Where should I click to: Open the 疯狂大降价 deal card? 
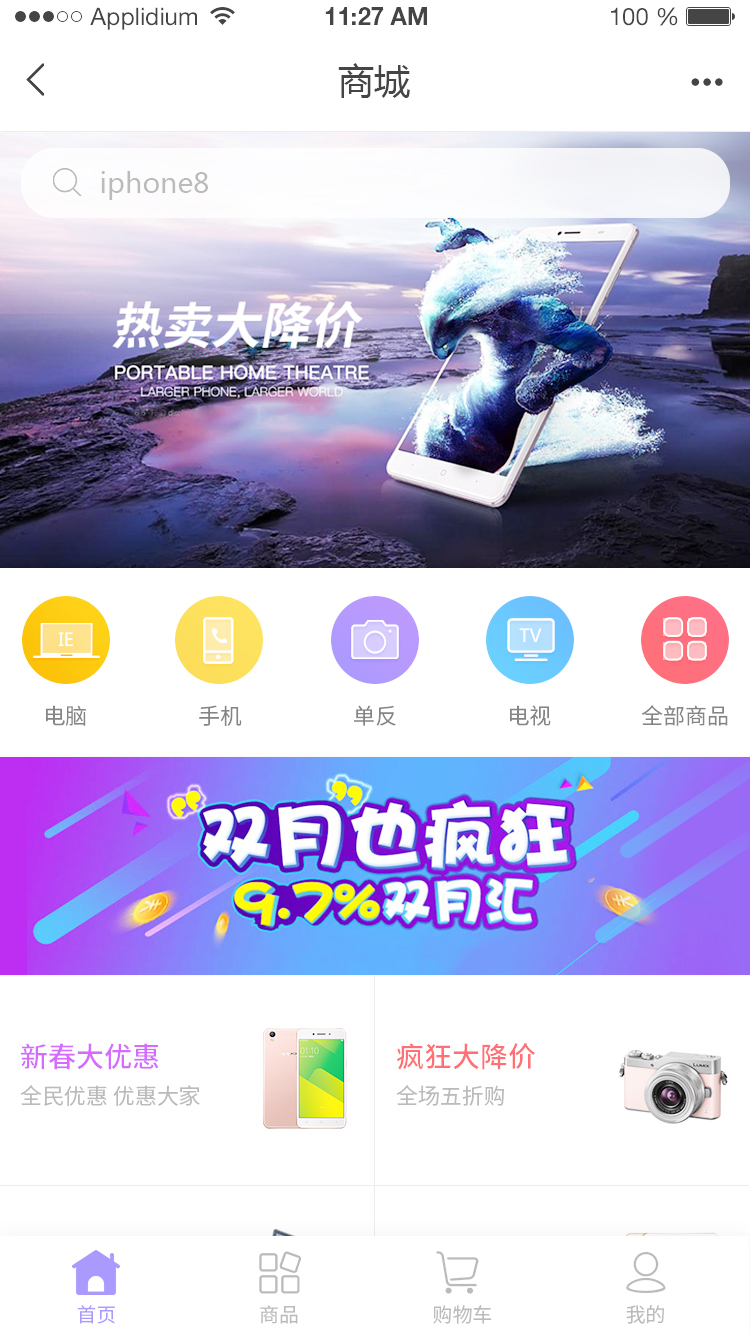point(562,1080)
